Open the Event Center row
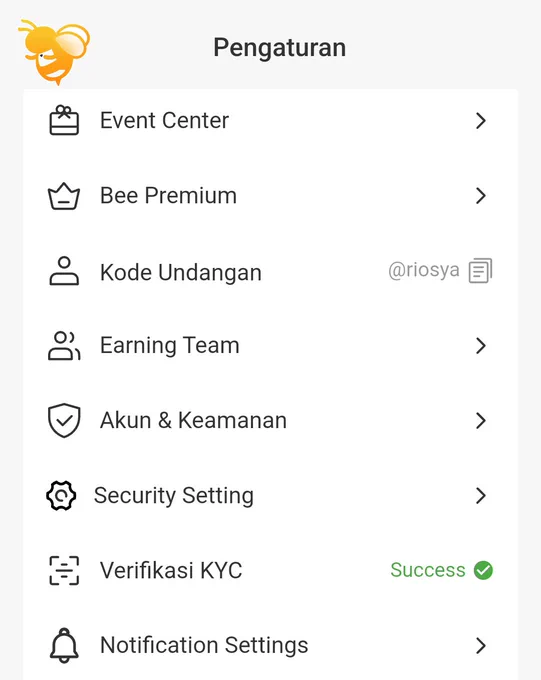The image size is (541, 680). pos(270,121)
